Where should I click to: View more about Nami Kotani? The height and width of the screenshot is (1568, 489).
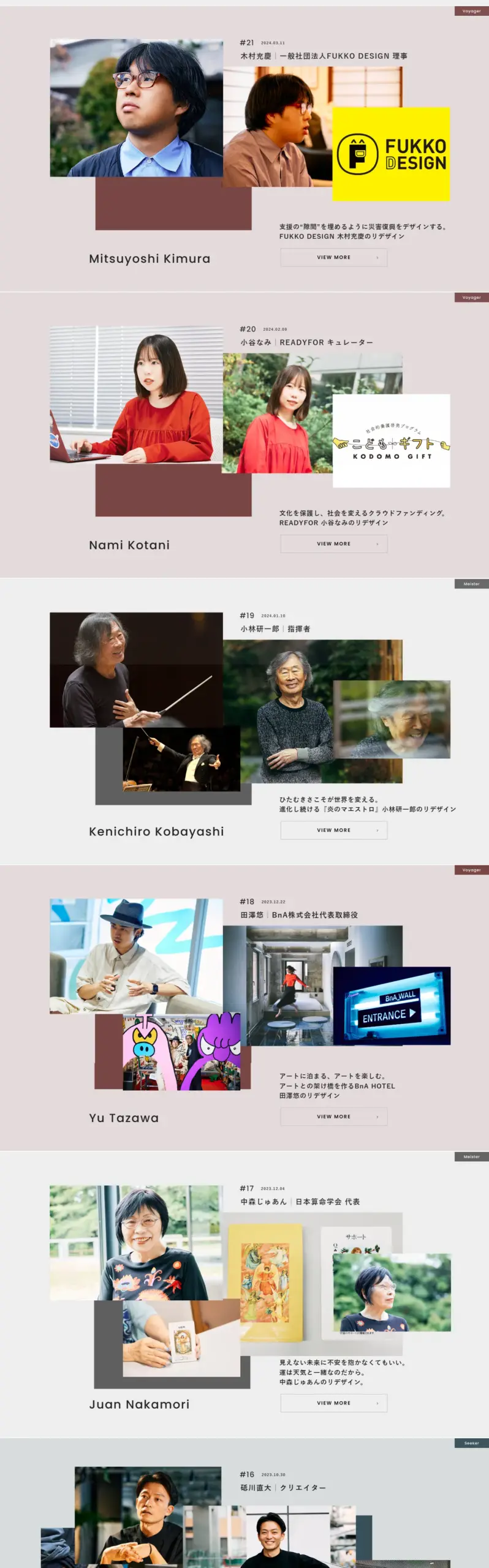point(333,543)
